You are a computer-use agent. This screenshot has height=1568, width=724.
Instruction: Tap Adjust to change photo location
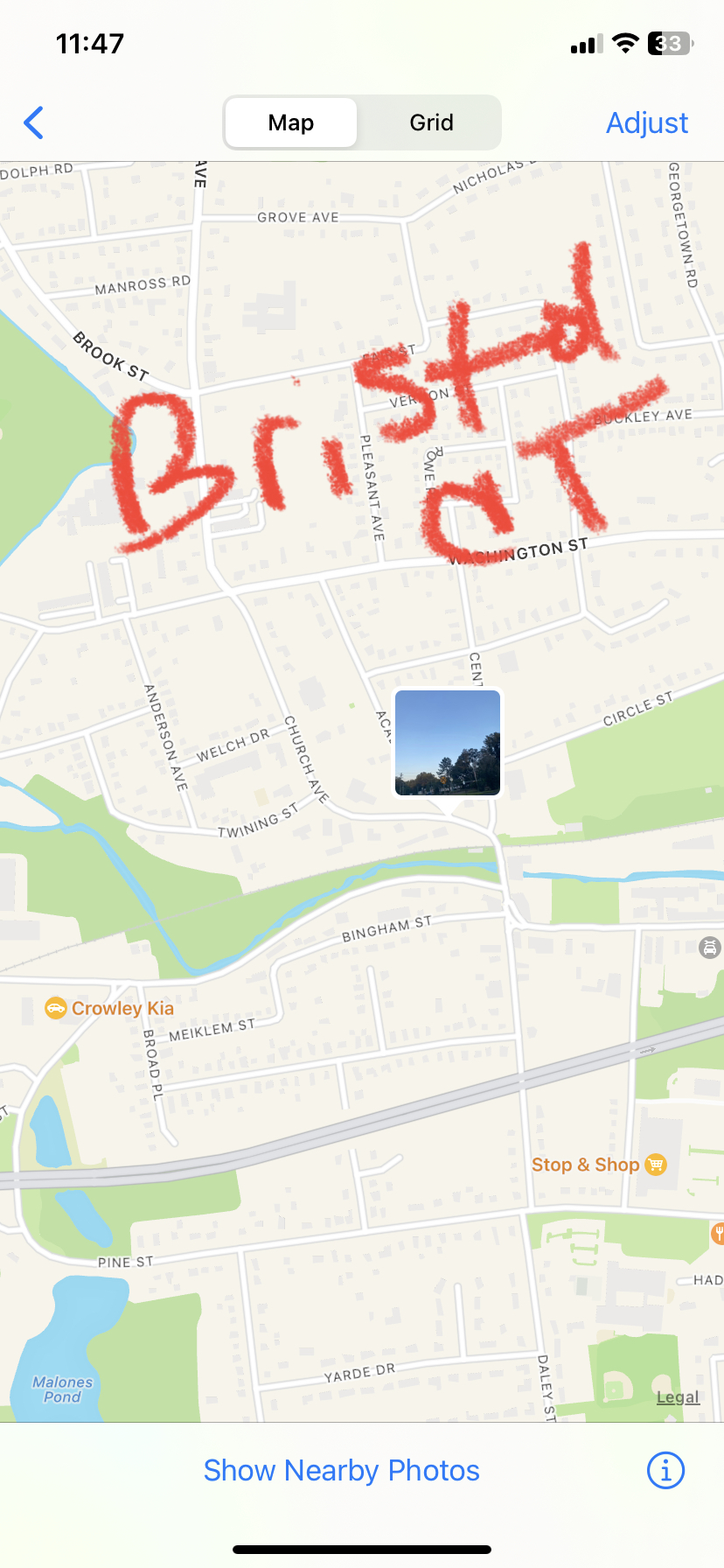click(646, 123)
